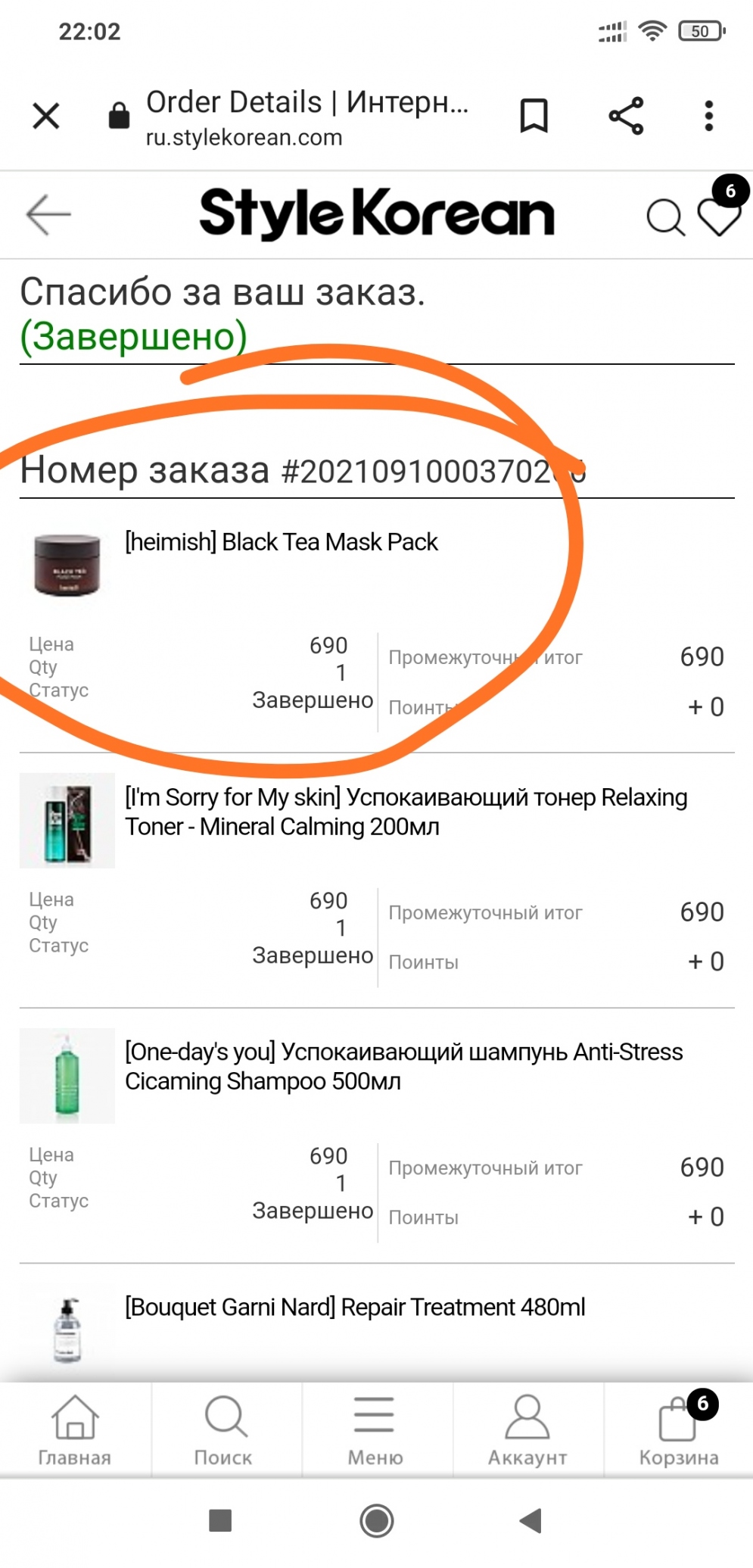Viewport: 753px width, 1568px height.
Task: Bookmark this page
Action: pyautogui.click(x=534, y=116)
